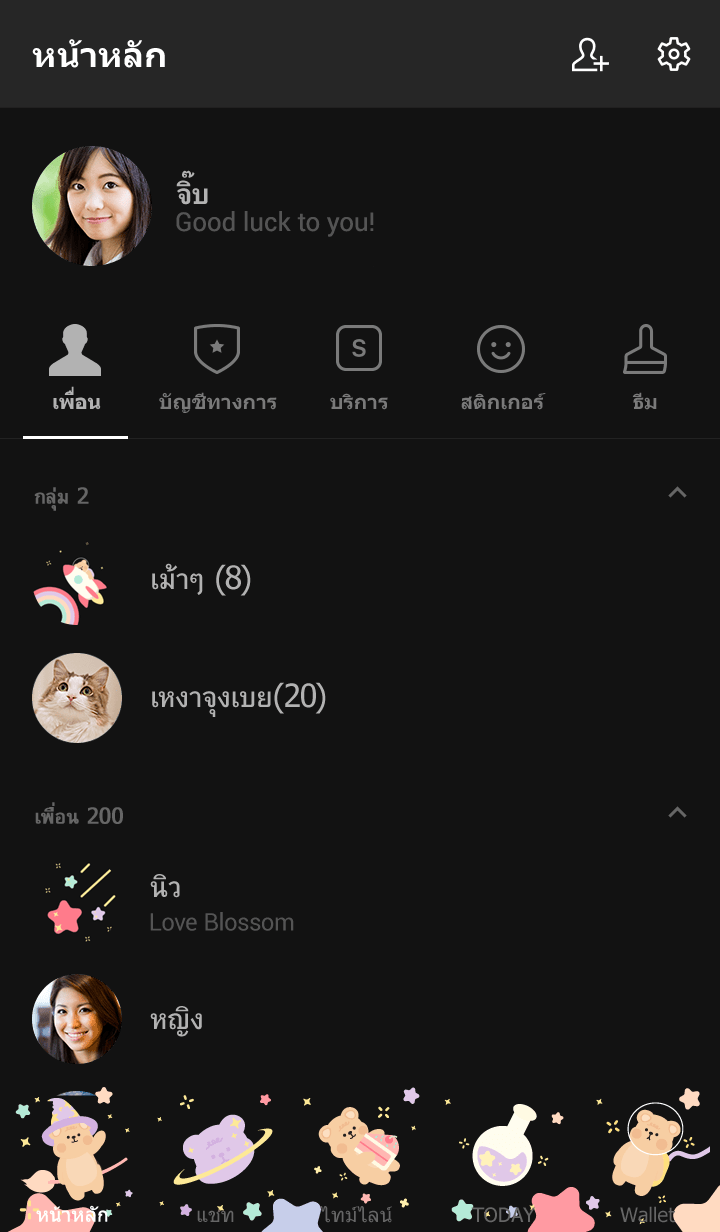The width and height of the screenshot is (720, 1232).
Task: Collapse the กลุ่ม 2 section
Action: point(677,493)
